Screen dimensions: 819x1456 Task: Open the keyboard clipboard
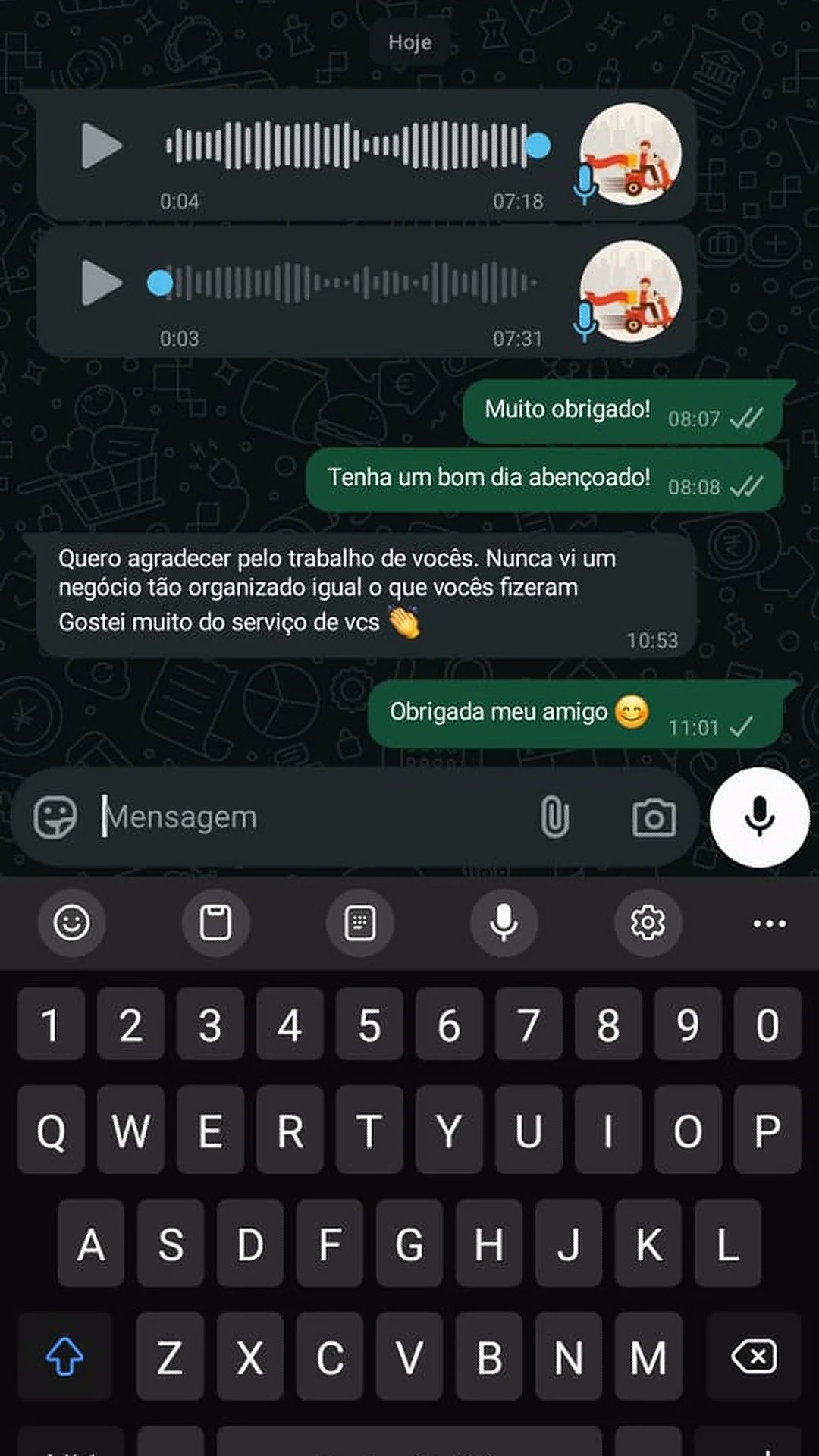point(215,923)
